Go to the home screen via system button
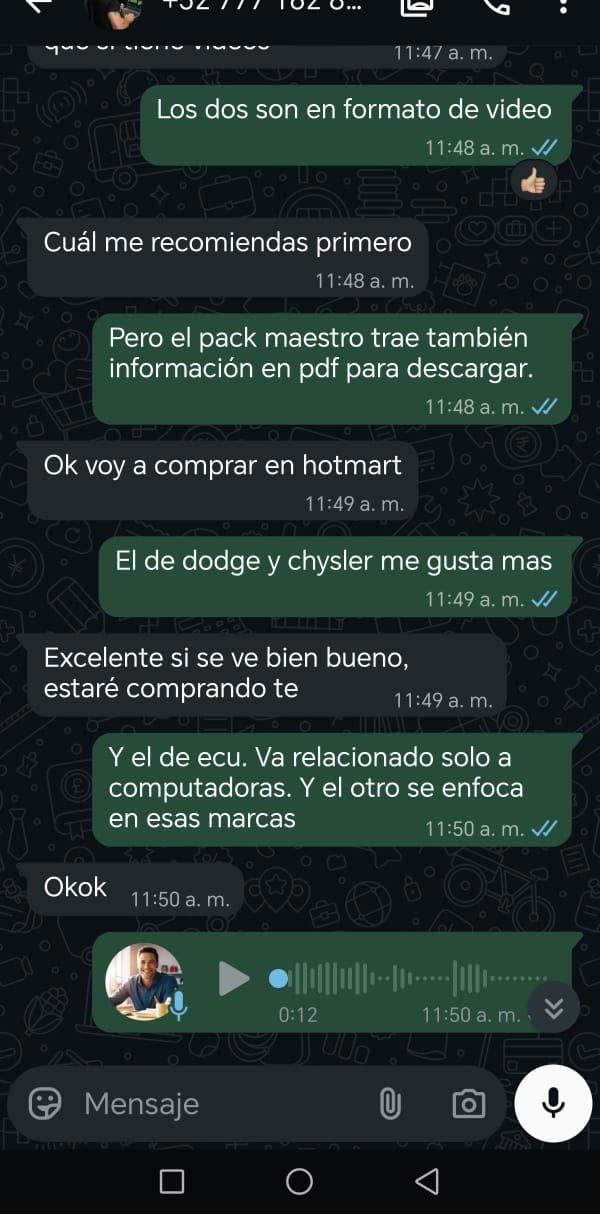The height and width of the screenshot is (1214, 600). [x=299, y=1181]
